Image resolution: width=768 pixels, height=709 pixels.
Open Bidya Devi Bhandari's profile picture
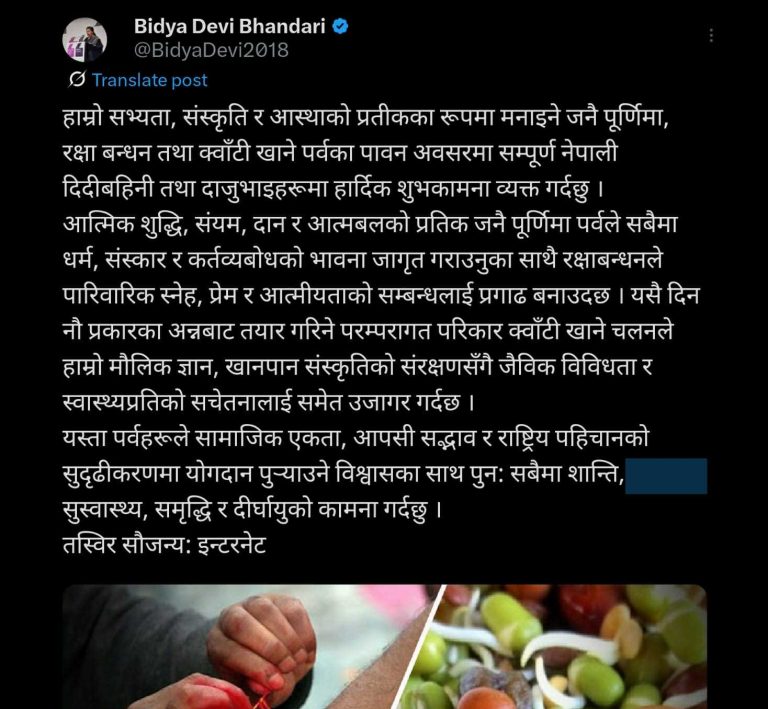click(84, 40)
